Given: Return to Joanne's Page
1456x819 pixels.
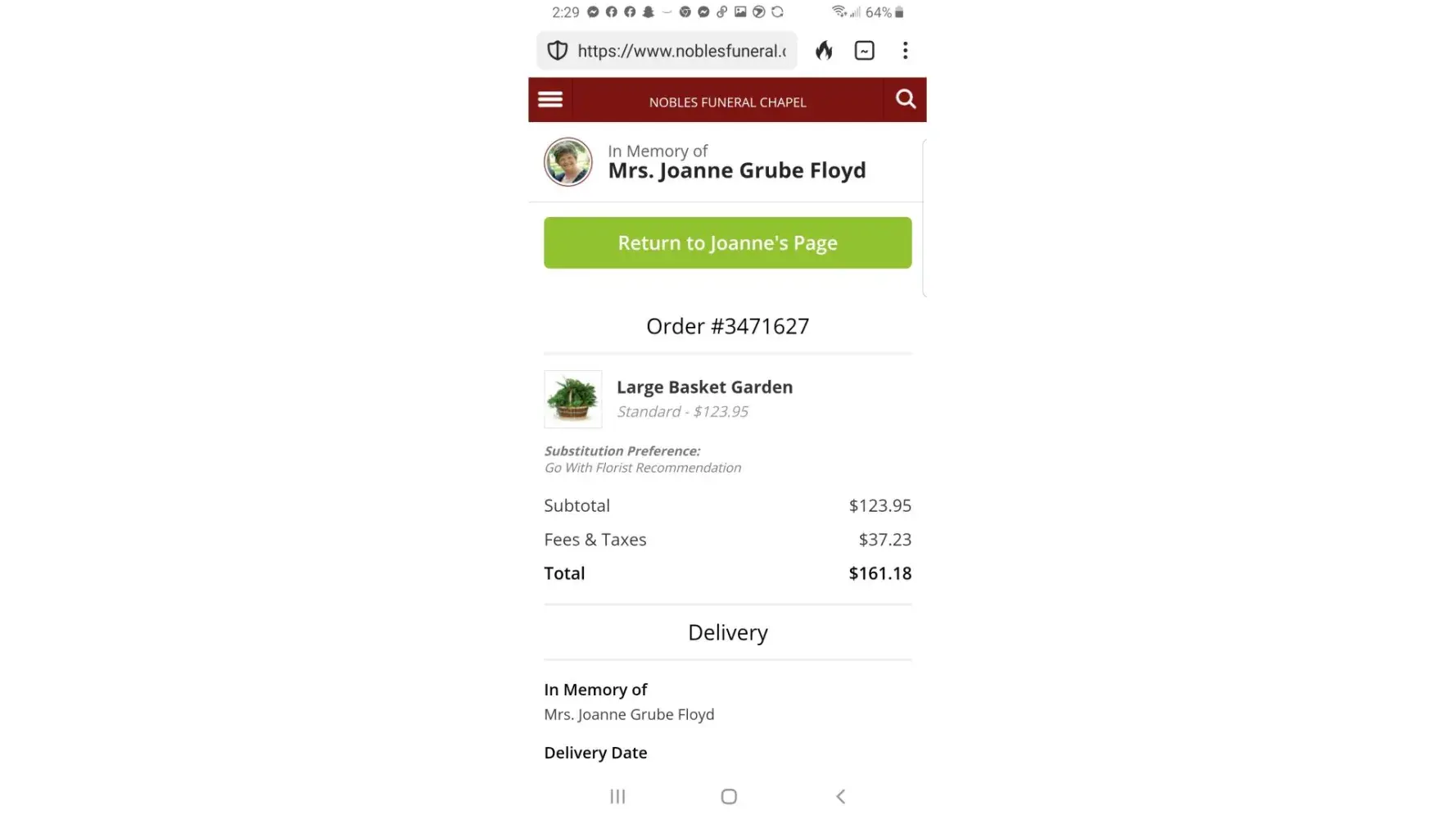Looking at the screenshot, I should (727, 242).
